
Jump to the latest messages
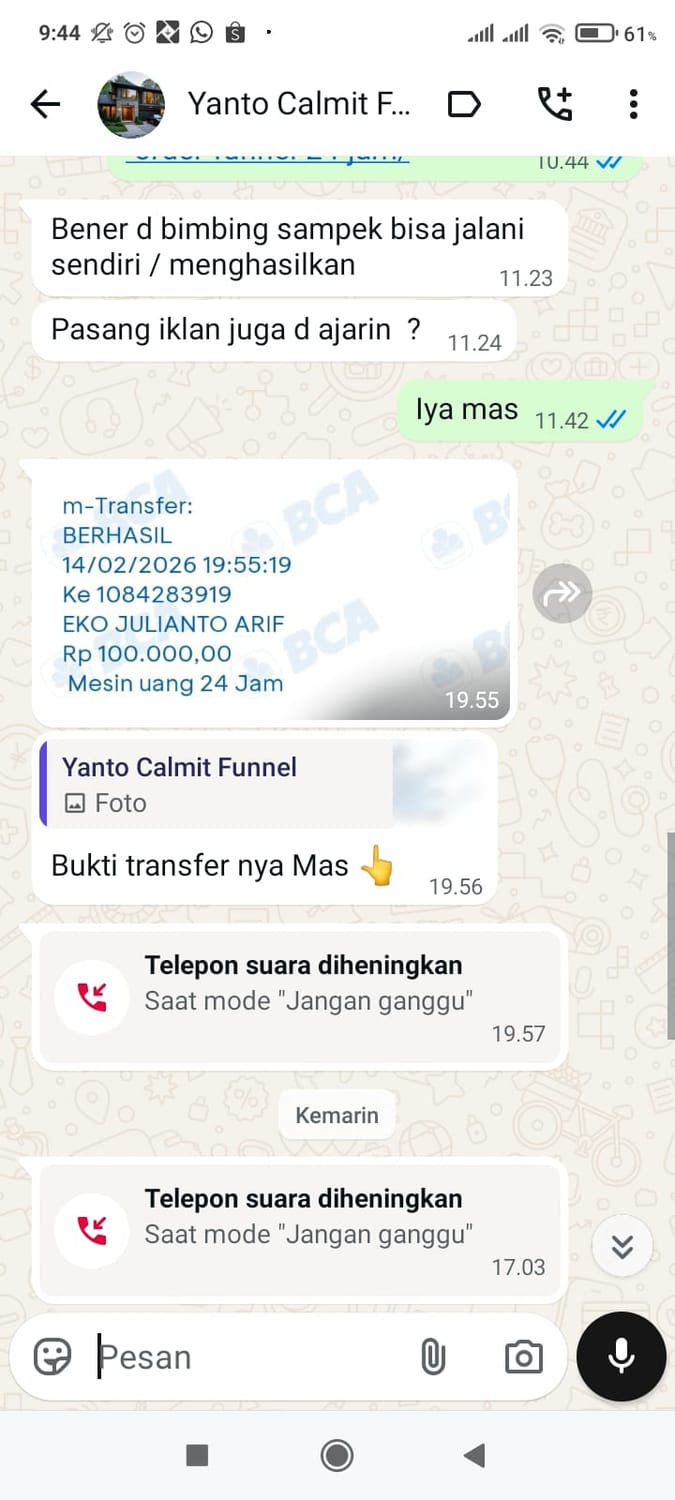622,1246
